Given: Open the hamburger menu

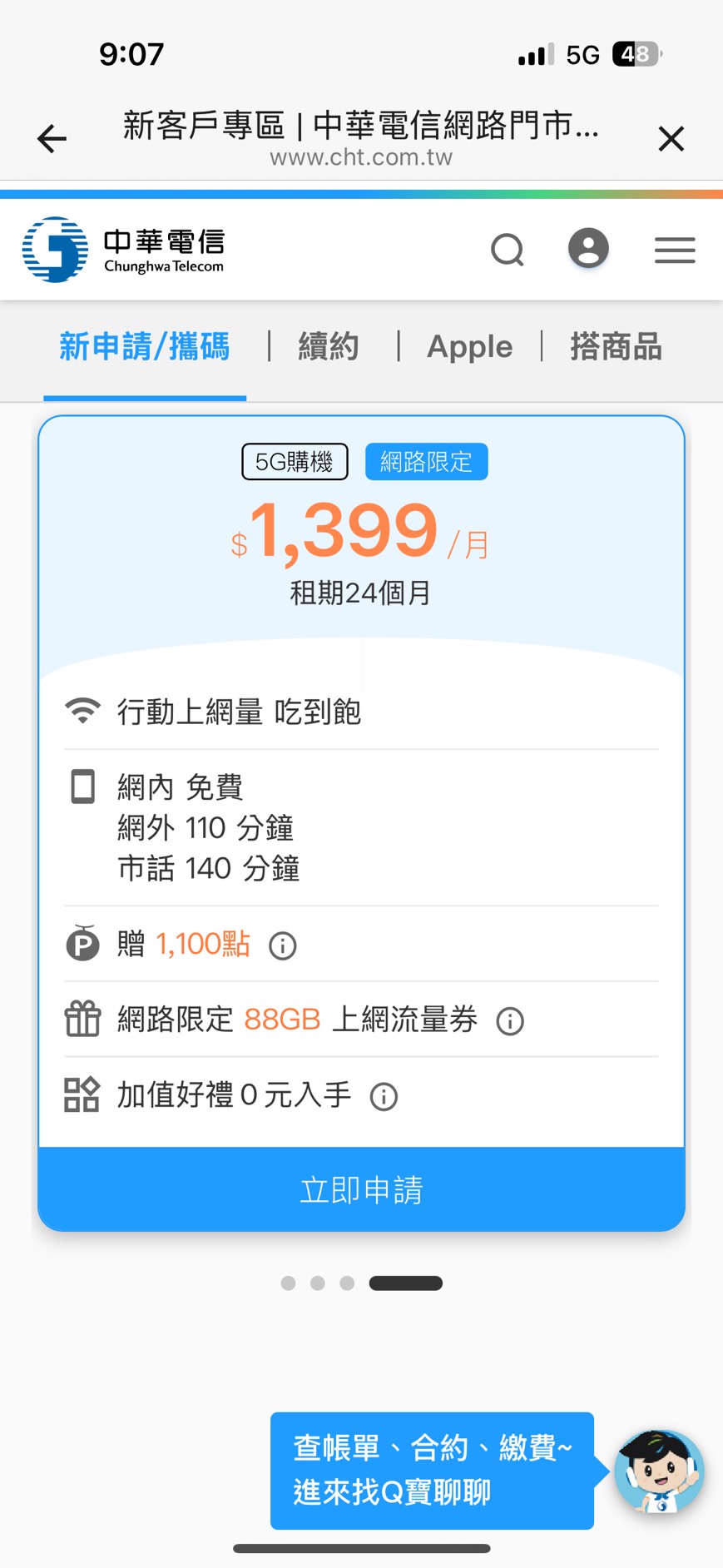Looking at the screenshot, I should point(675,250).
